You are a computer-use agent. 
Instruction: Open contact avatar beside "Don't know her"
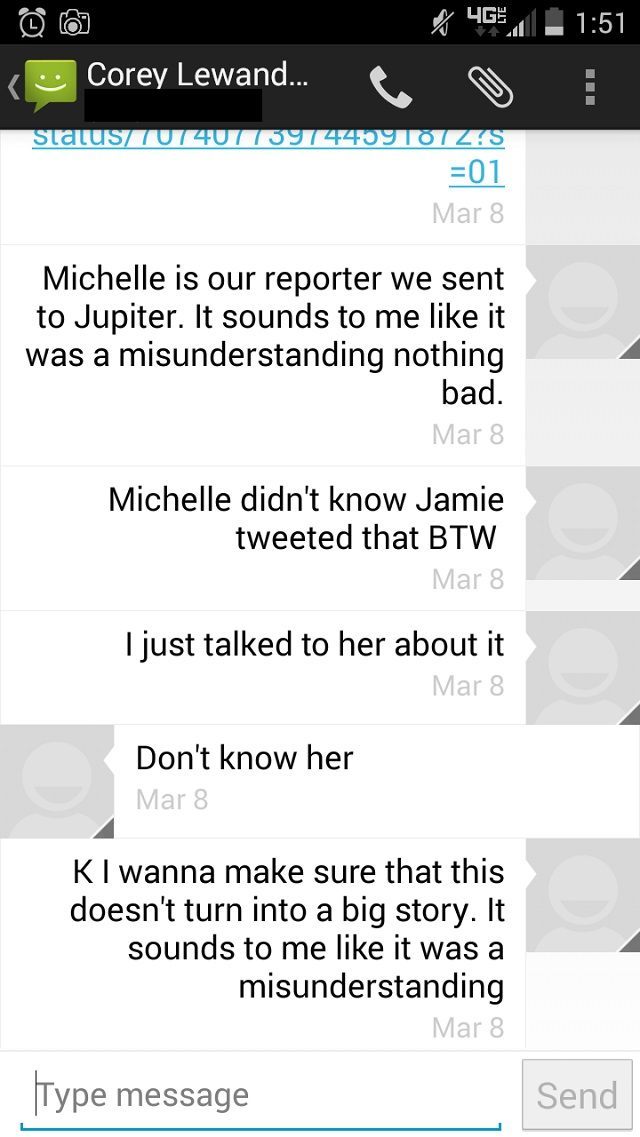57,782
